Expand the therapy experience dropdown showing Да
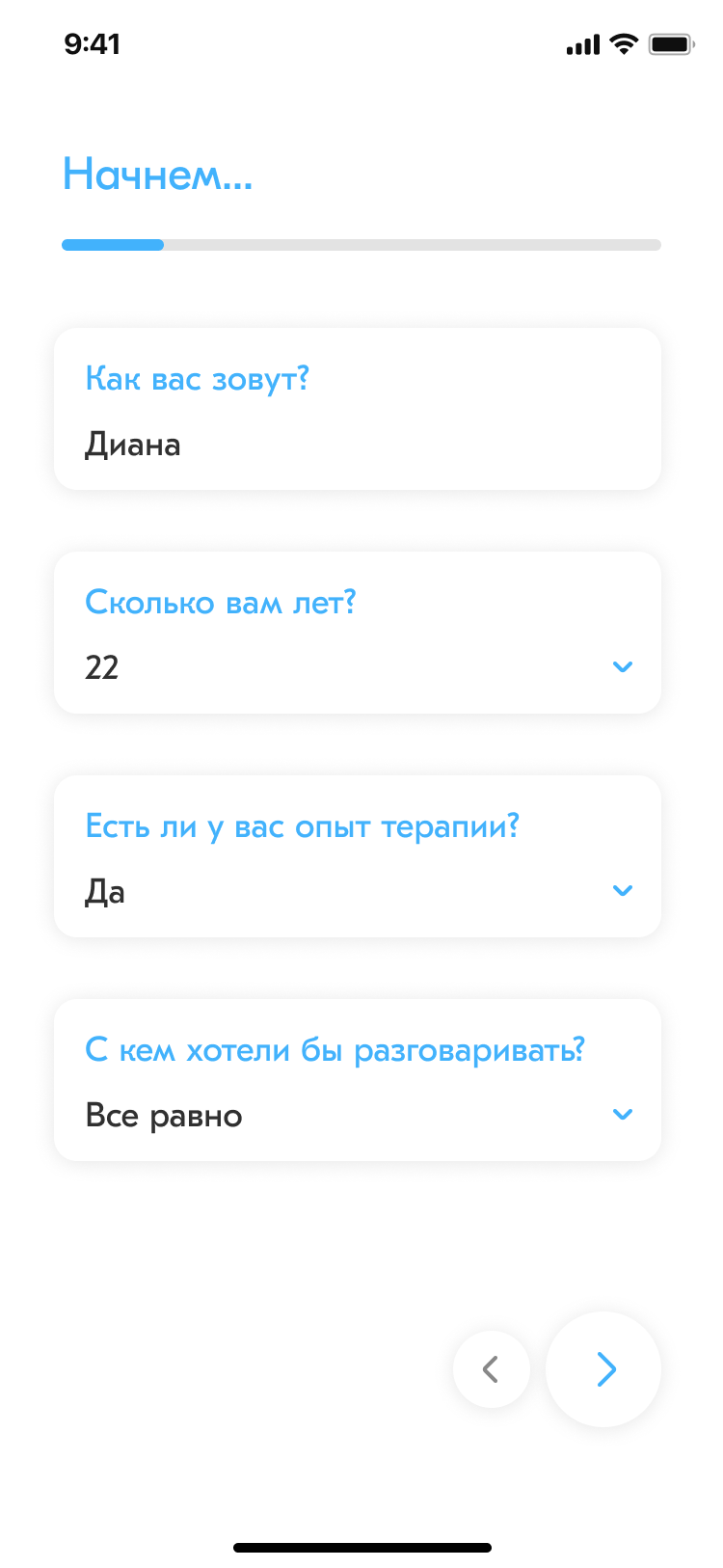 [x=358, y=856]
